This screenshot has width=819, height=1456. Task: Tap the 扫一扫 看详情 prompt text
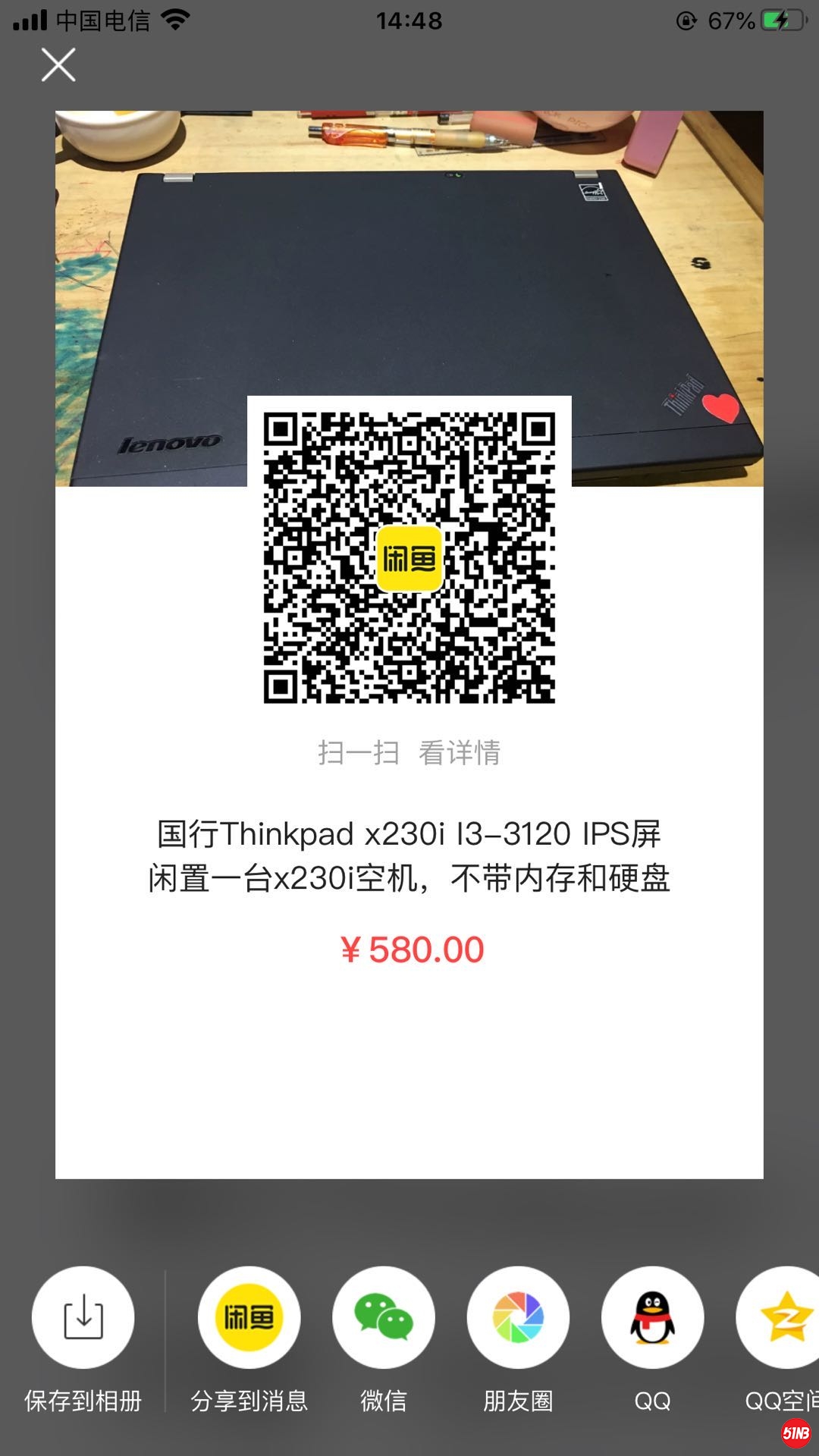(409, 753)
